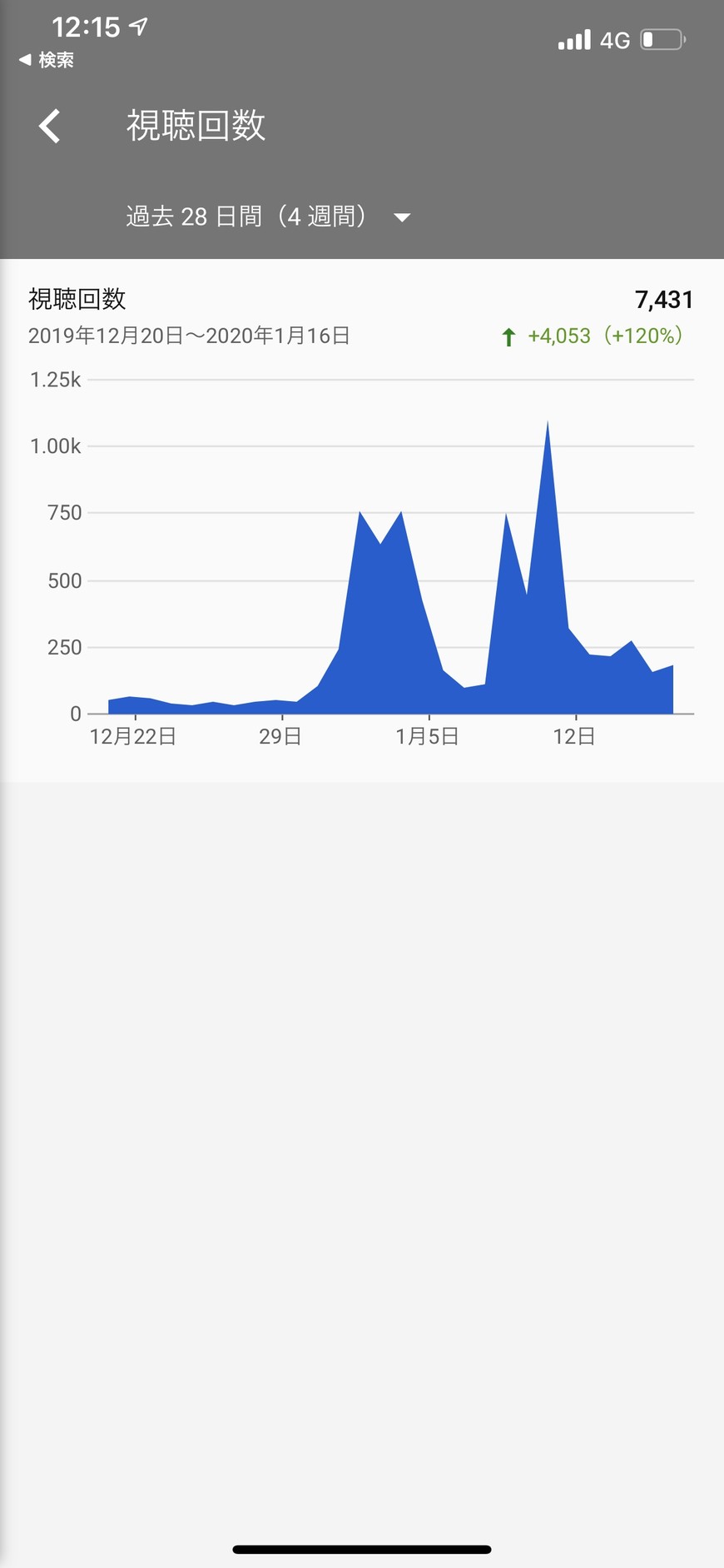
Task: Return to 検索 via the status bar link
Action: (47, 60)
